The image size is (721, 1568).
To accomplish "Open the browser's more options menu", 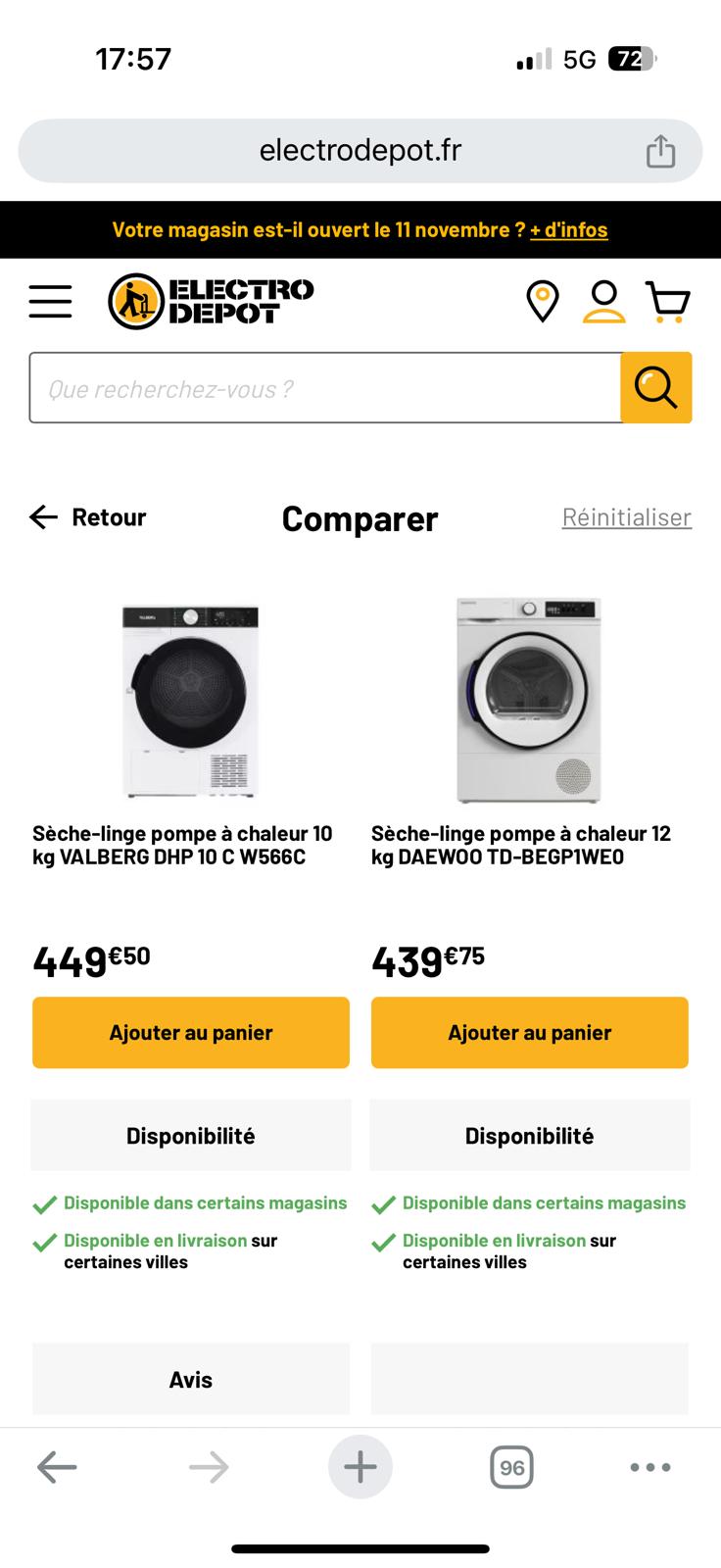I will (650, 1467).
